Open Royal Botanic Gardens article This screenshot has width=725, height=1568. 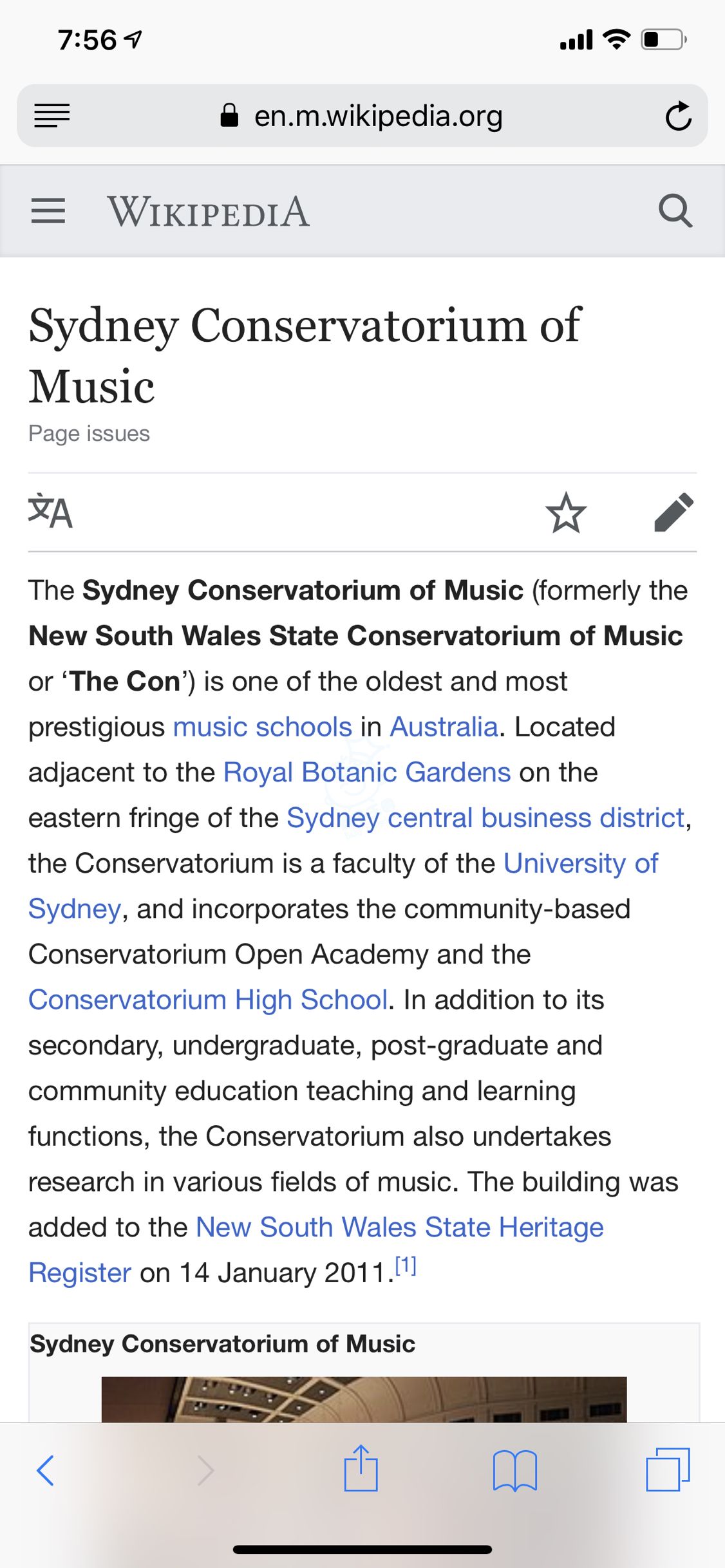point(367,772)
